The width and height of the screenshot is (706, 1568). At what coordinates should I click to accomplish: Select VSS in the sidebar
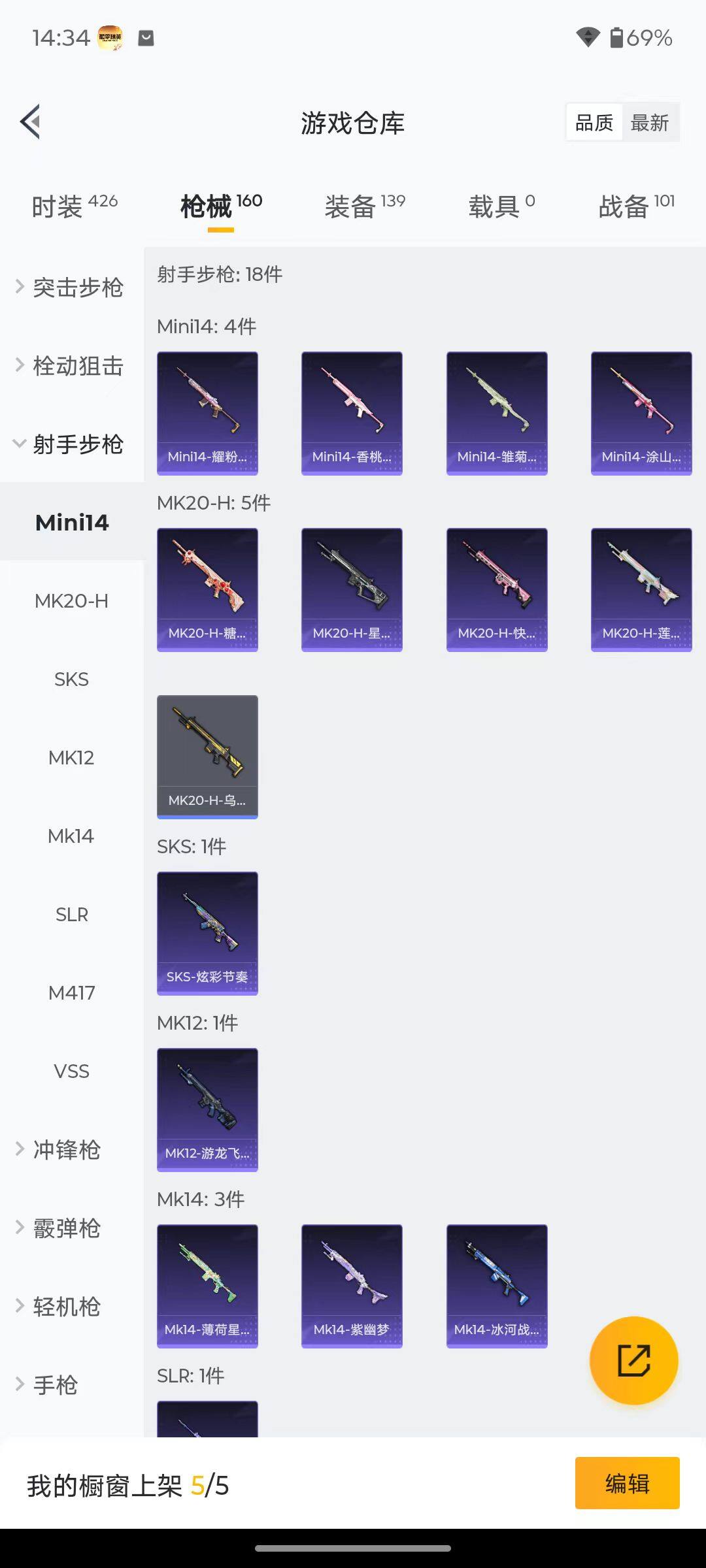[71, 1071]
